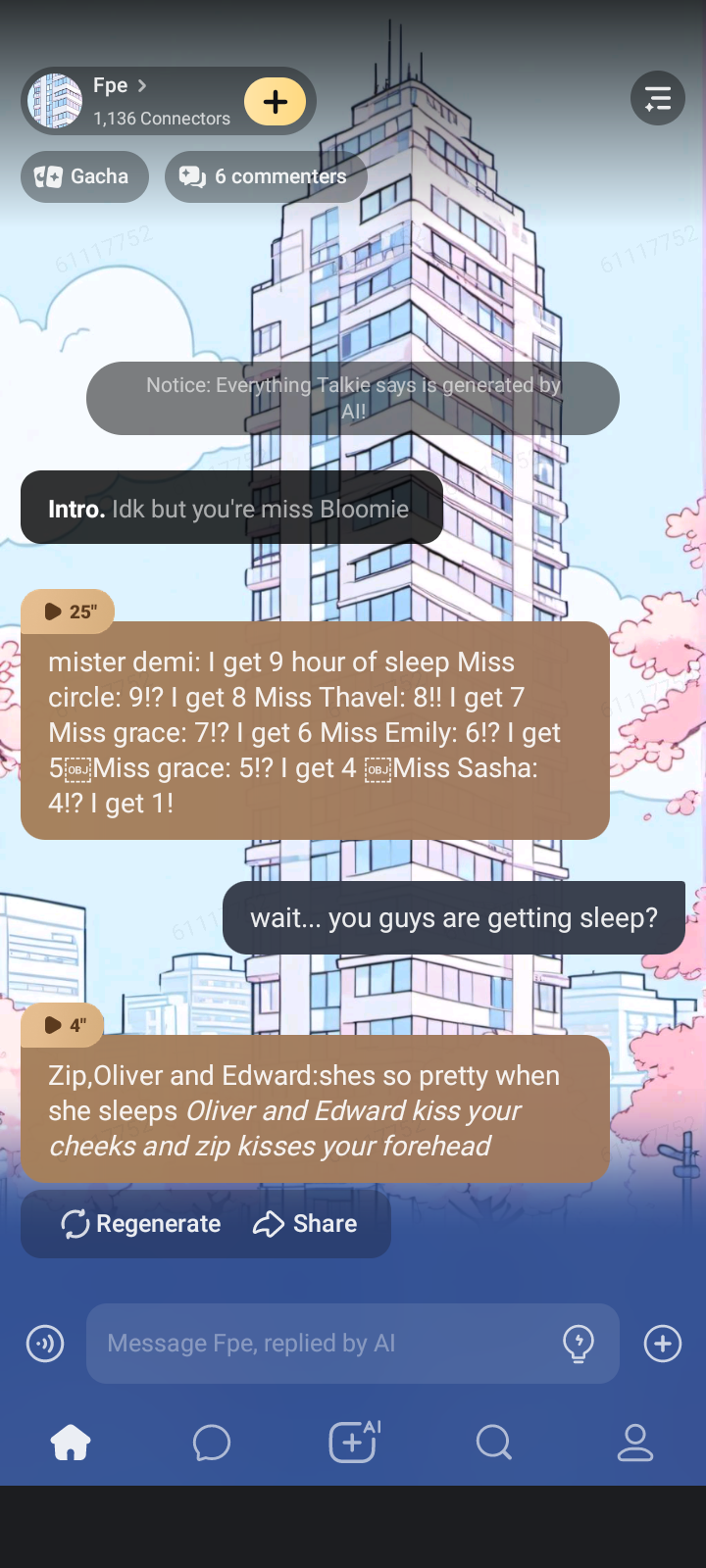Switch to the chats tab
706x1568 pixels.
(x=212, y=1443)
